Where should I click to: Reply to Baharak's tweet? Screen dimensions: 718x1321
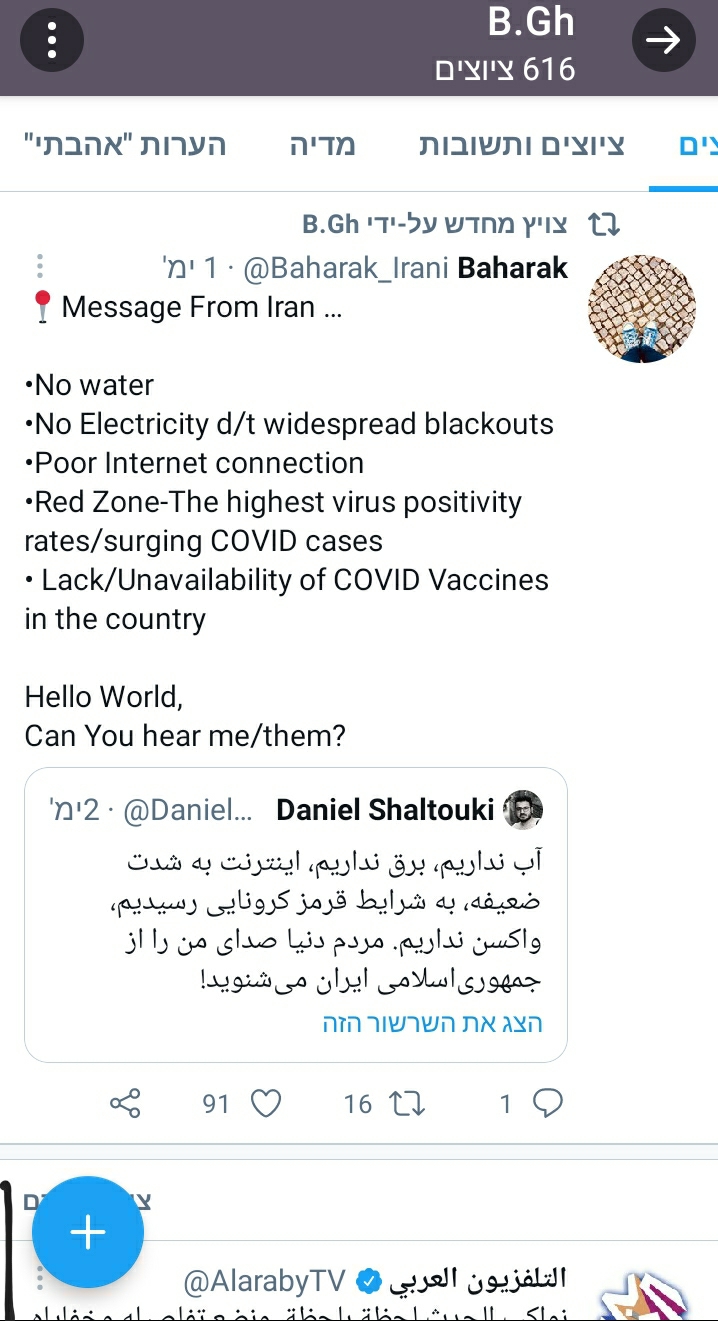(x=547, y=1103)
